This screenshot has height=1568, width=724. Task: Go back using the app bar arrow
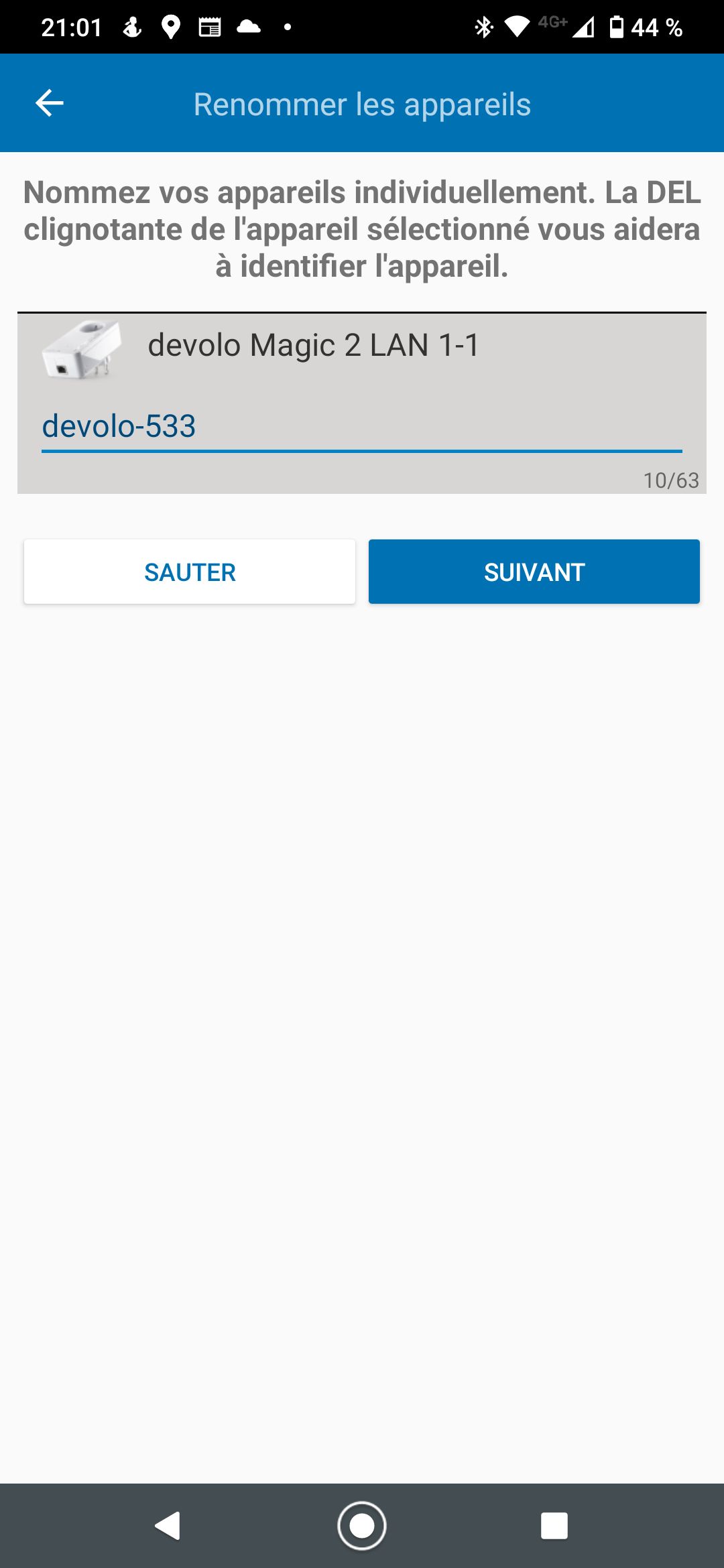point(50,103)
